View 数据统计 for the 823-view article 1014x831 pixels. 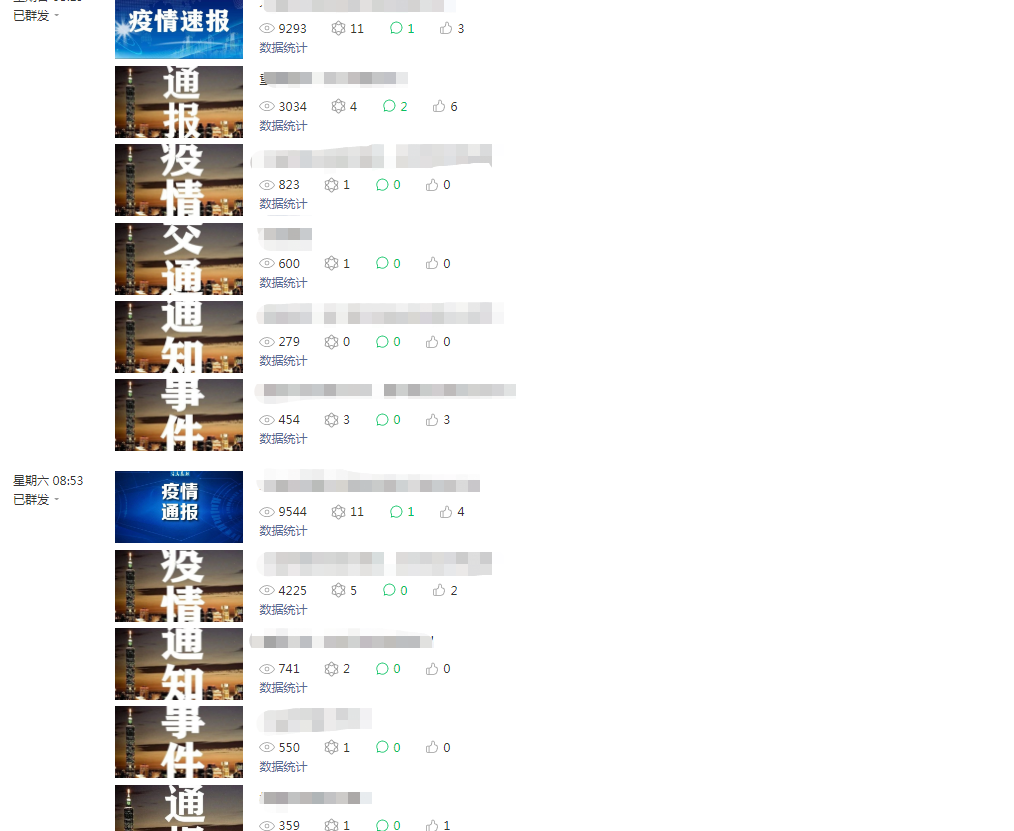(283, 204)
